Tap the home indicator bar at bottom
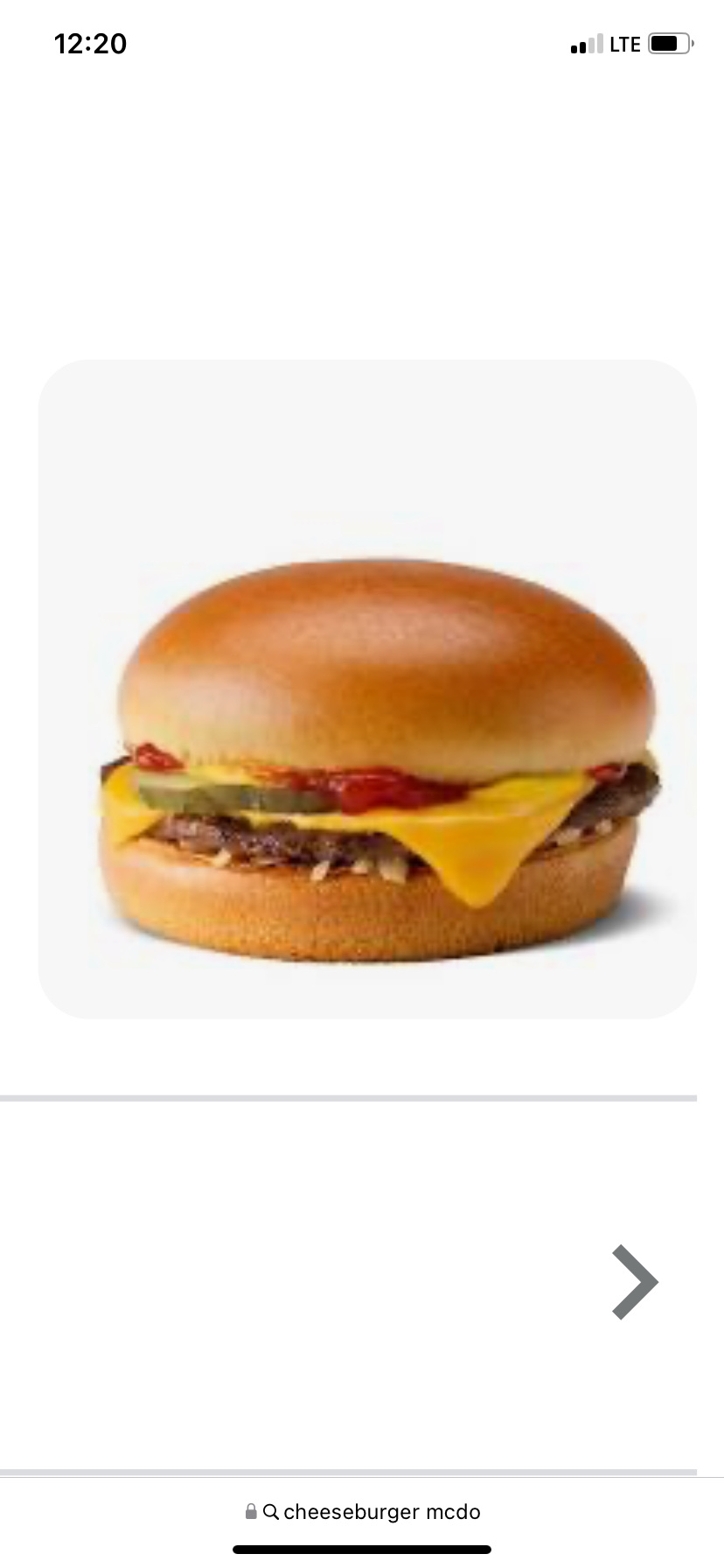Image resolution: width=724 pixels, height=1568 pixels. click(x=362, y=1549)
